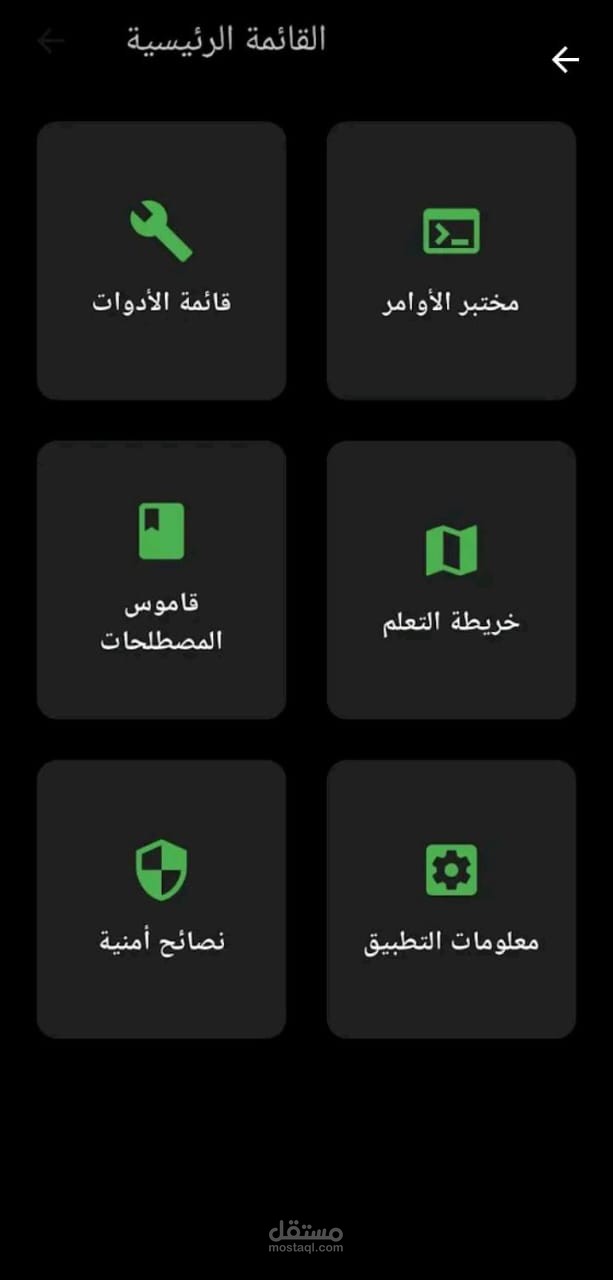Open معلومات التطبيق app info card

(451, 899)
